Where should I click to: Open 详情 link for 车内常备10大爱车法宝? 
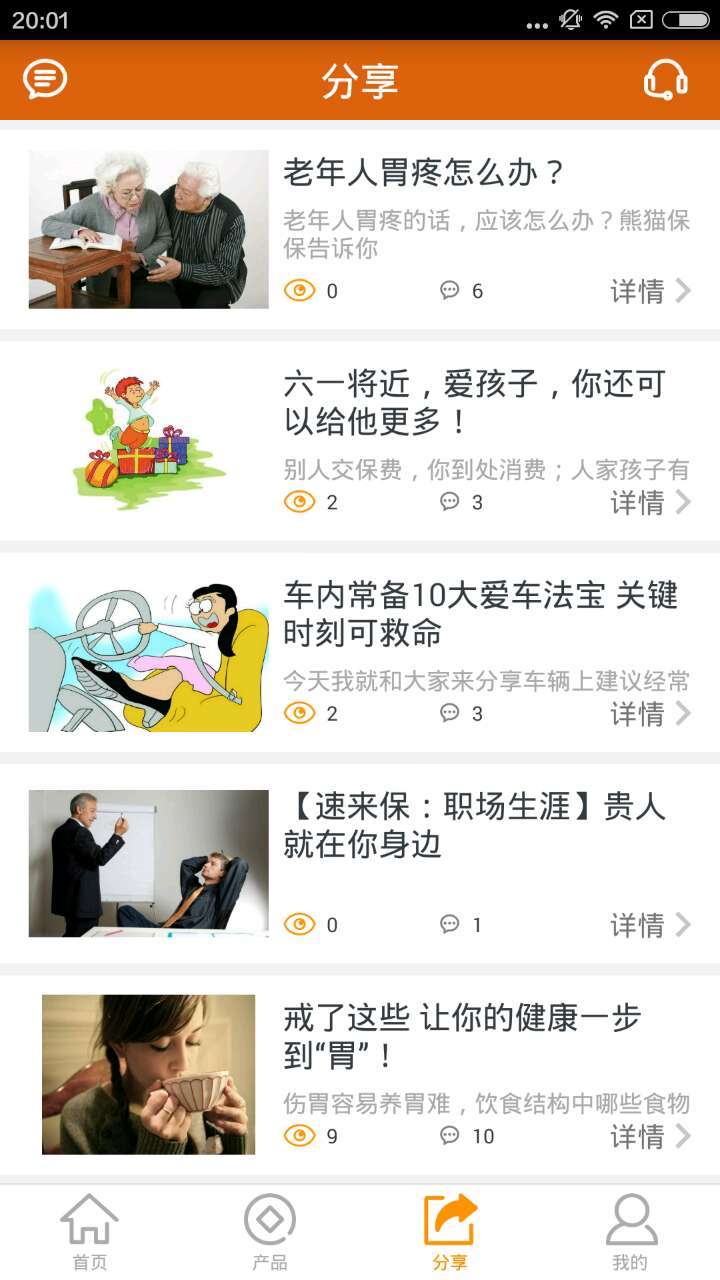tap(637, 713)
